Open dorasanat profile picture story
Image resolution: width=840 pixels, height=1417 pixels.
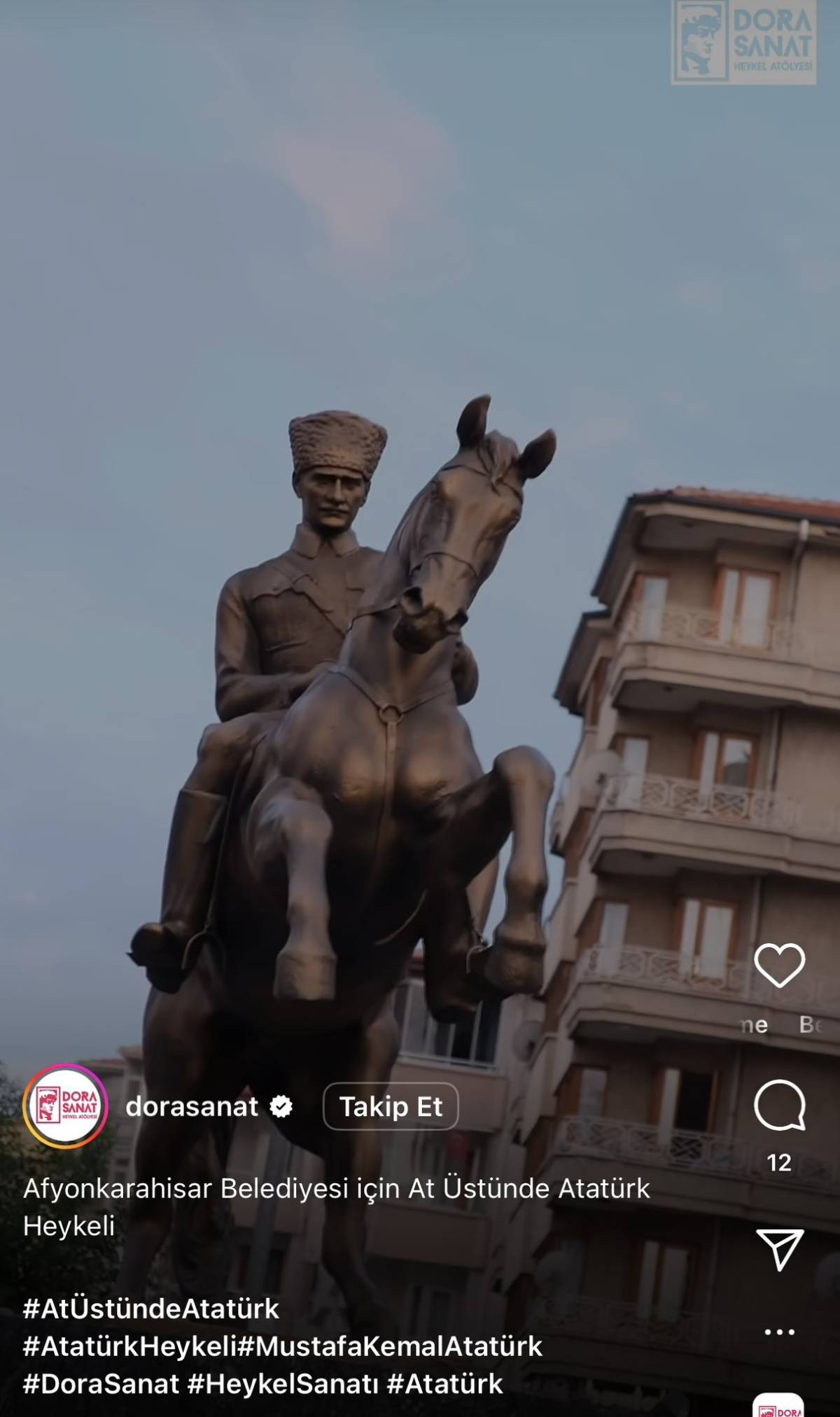click(66, 1106)
